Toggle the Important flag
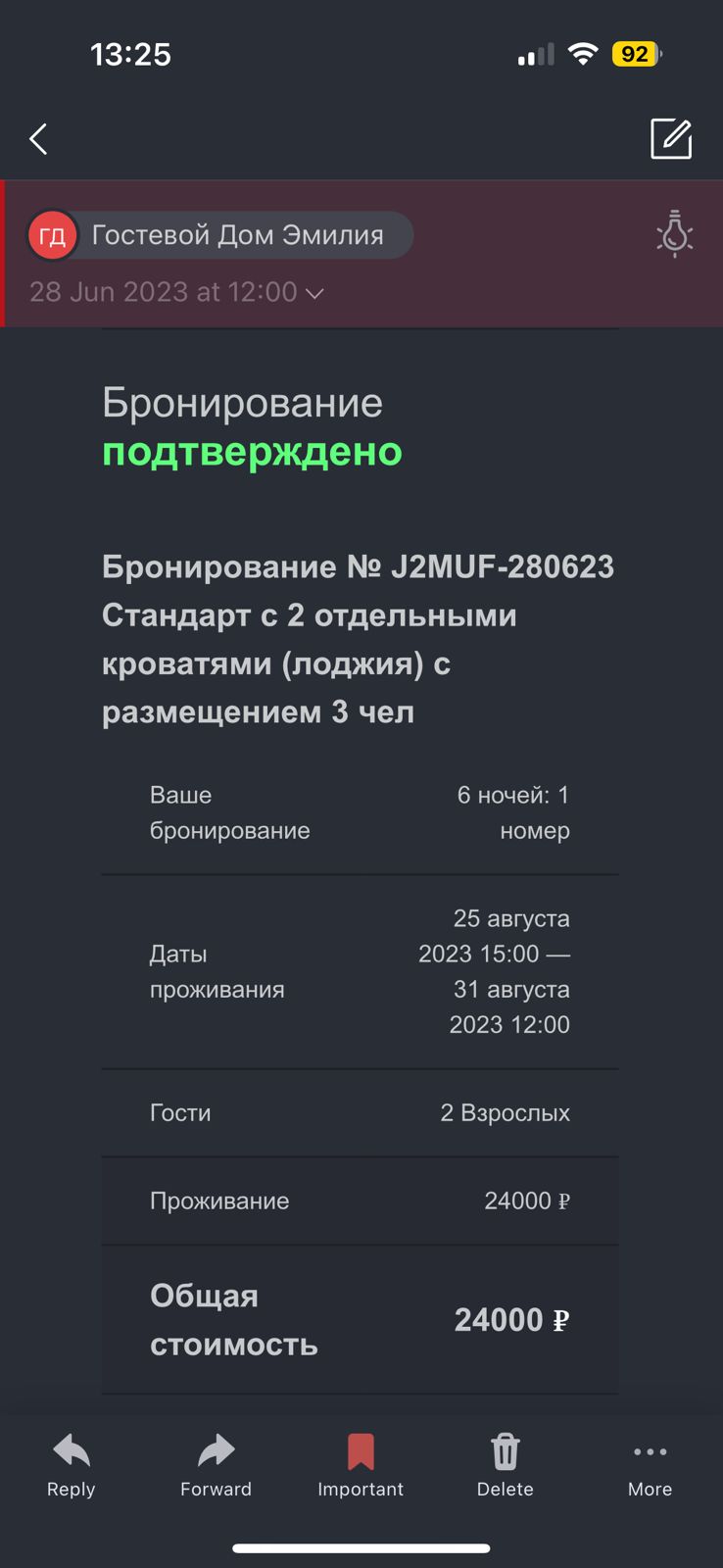723x1568 pixels. pyautogui.click(x=361, y=1465)
